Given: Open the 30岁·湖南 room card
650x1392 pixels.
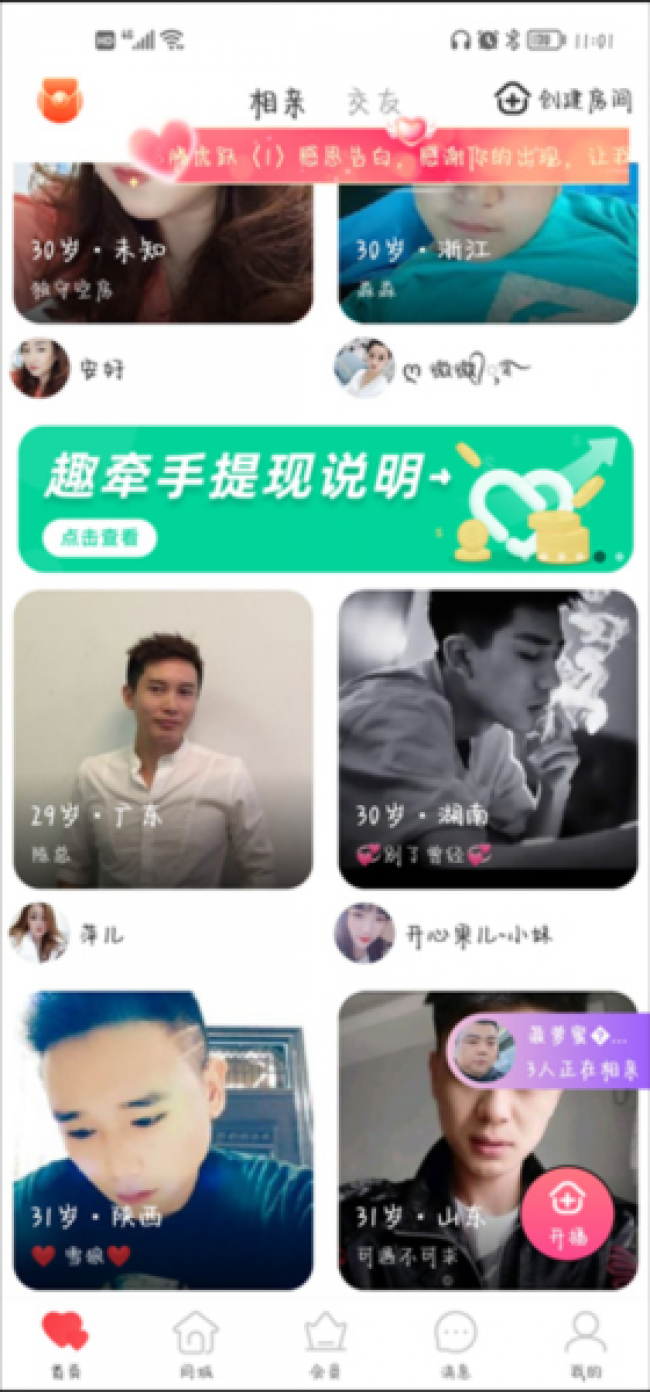Looking at the screenshot, I should 487,739.
